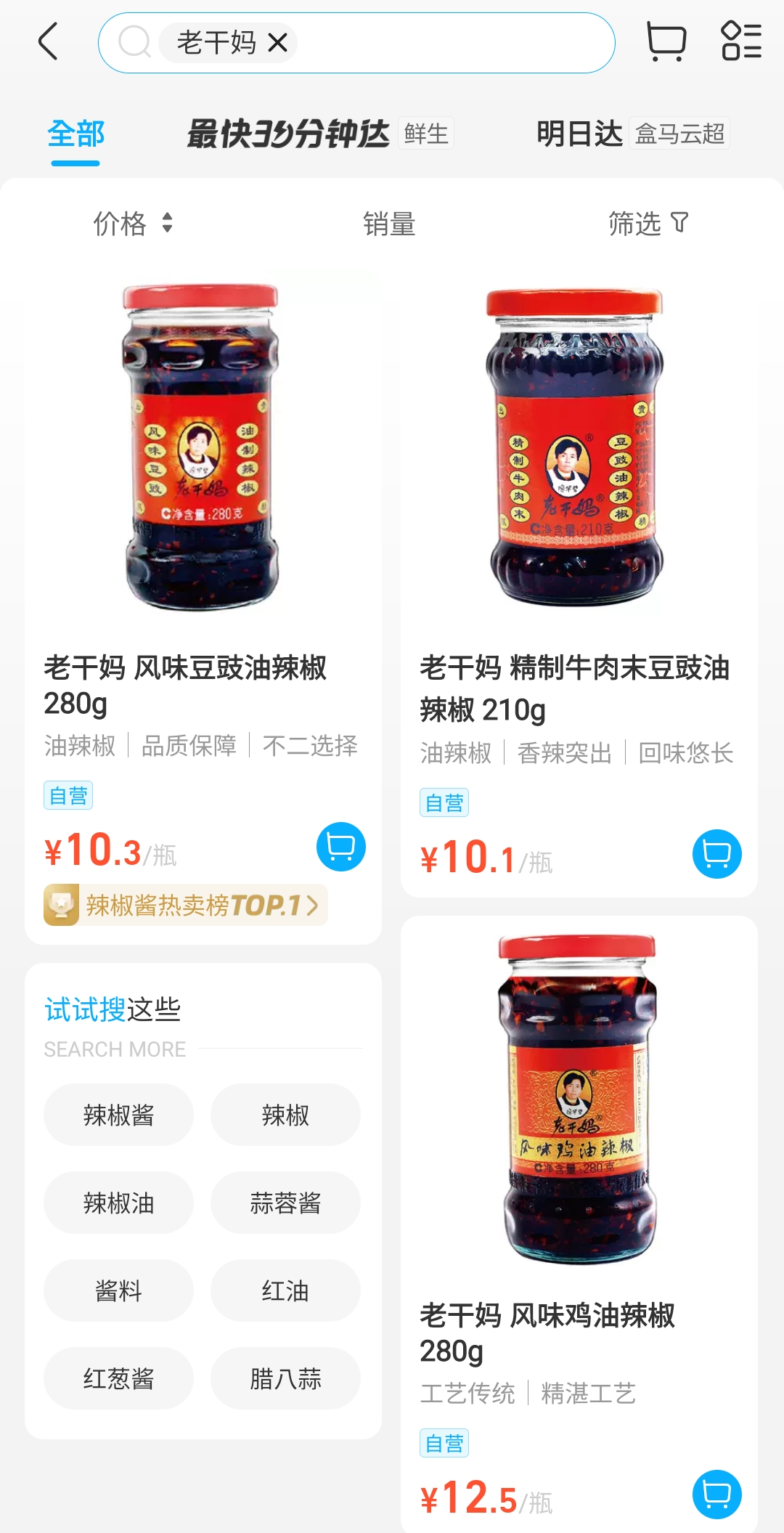784x1533 pixels.
Task: Select the 全部 tab
Action: (75, 134)
